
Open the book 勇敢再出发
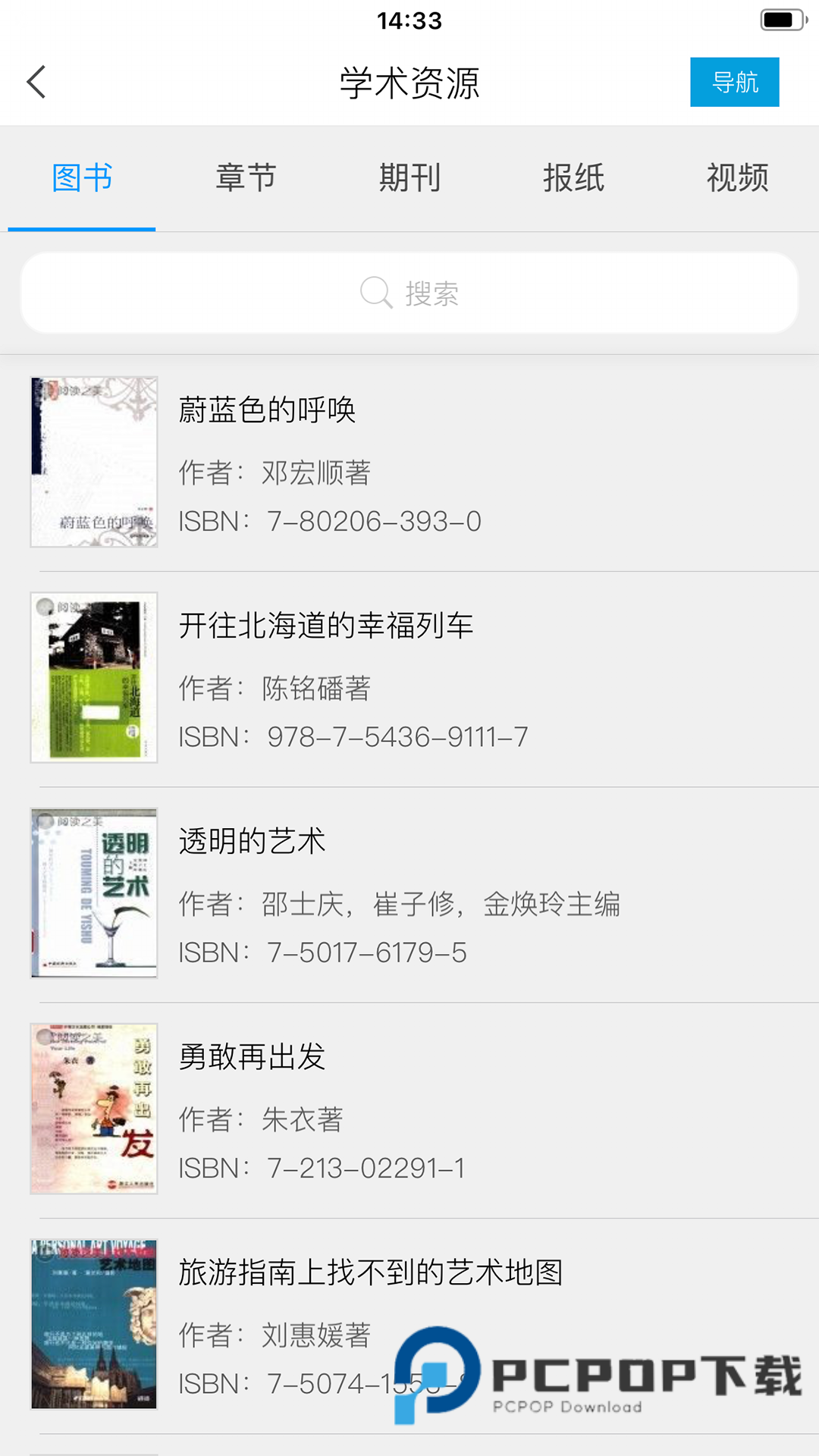pos(252,1058)
